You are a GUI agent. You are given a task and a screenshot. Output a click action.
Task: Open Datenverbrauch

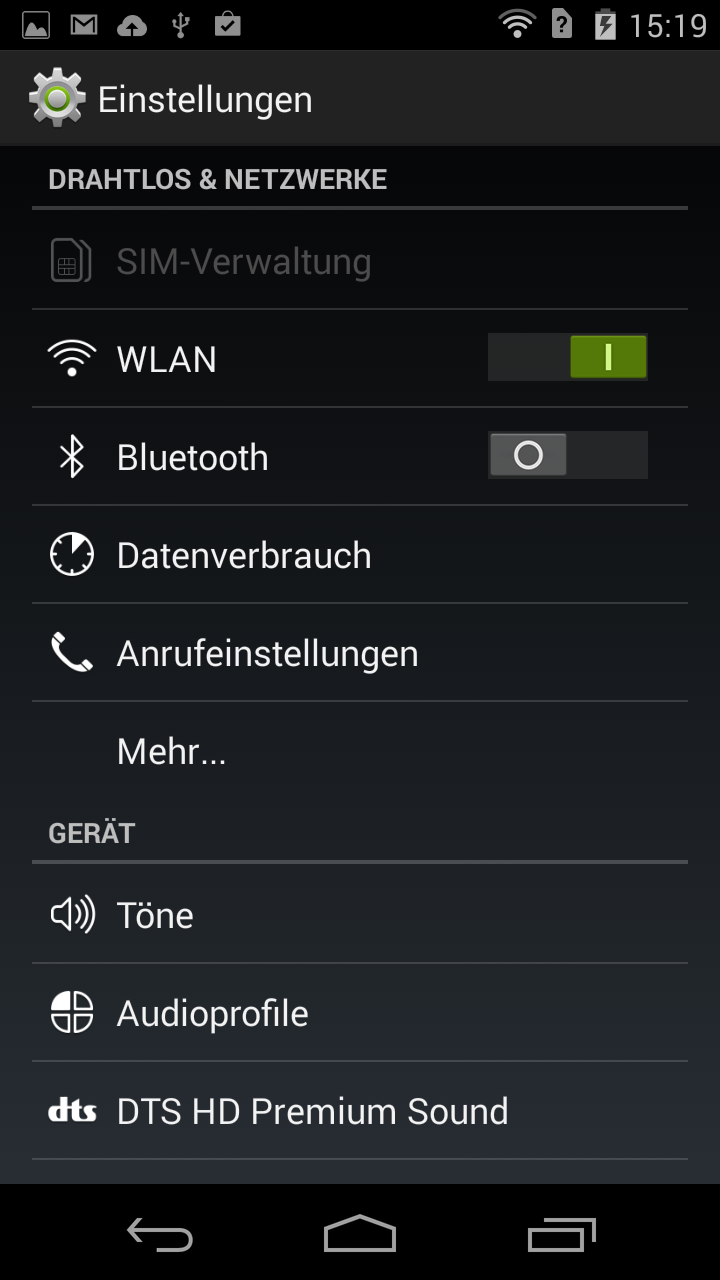[360, 555]
